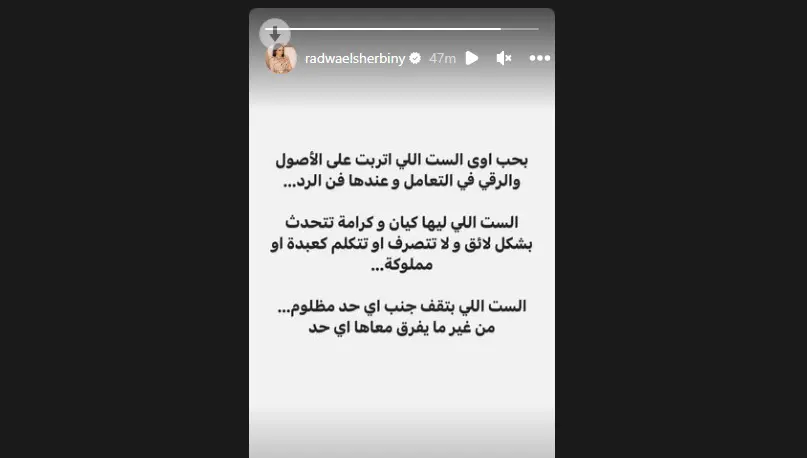
Task: Open radwaelsherbiny's profile picture
Action: click(x=280, y=60)
